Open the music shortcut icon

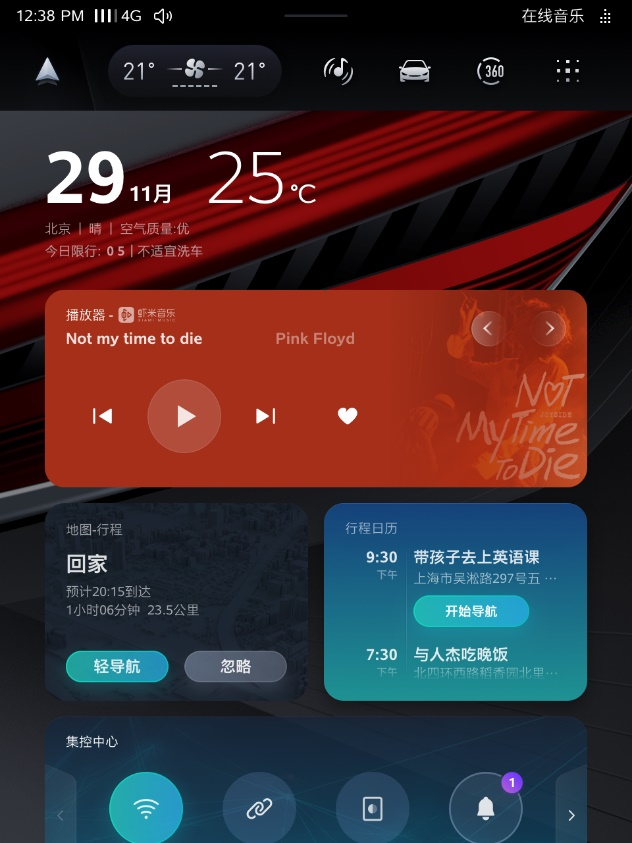coord(338,71)
